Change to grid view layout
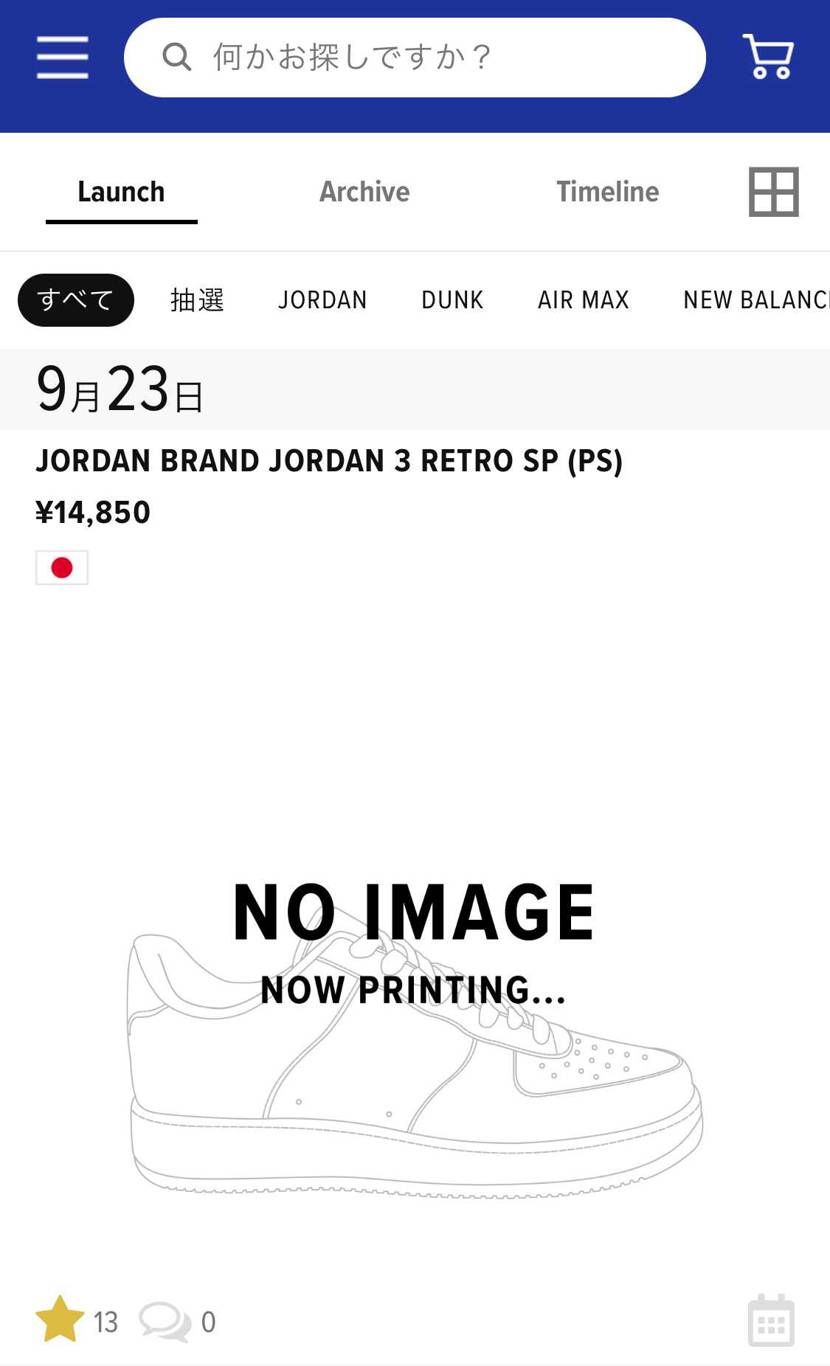This screenshot has width=830, height=1366. coord(773,191)
